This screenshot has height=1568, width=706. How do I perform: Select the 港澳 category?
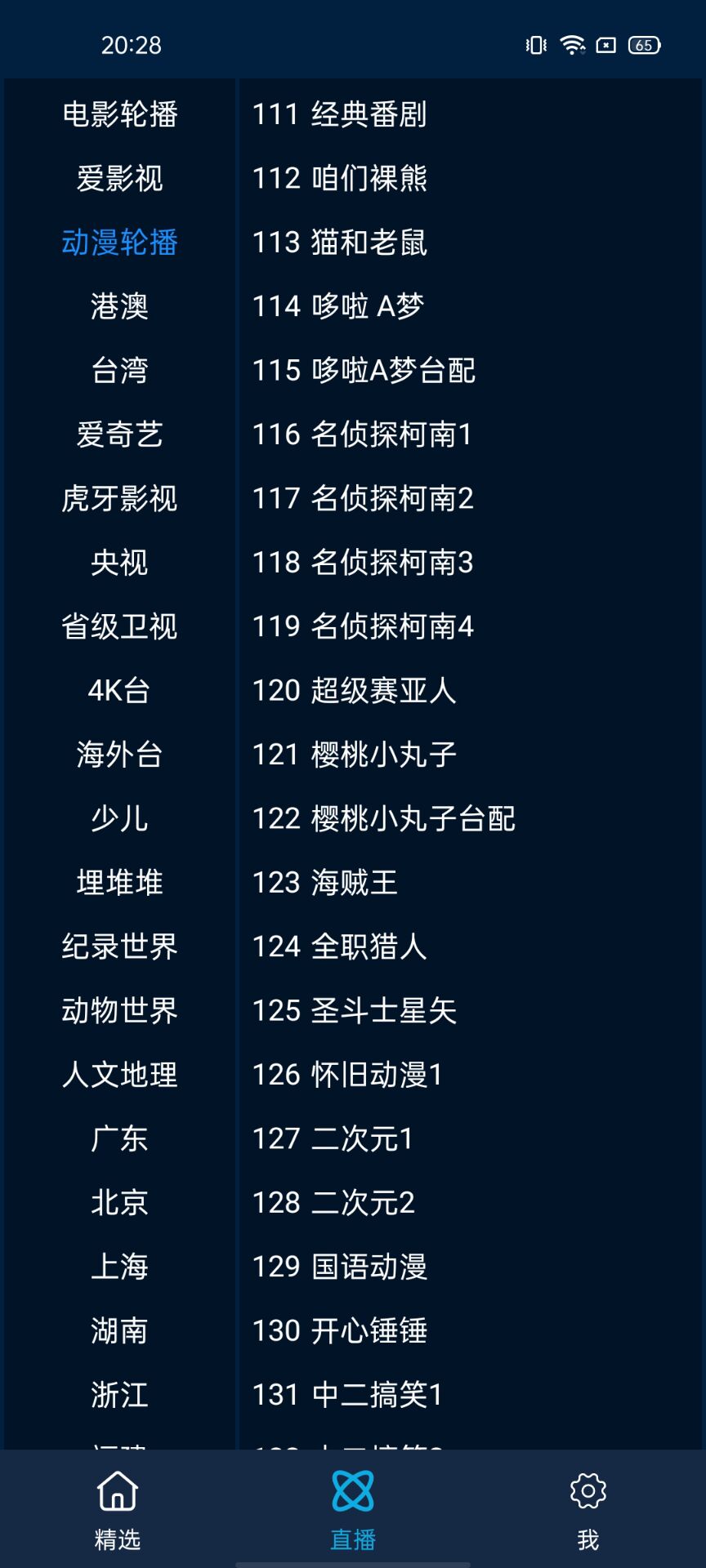click(119, 306)
